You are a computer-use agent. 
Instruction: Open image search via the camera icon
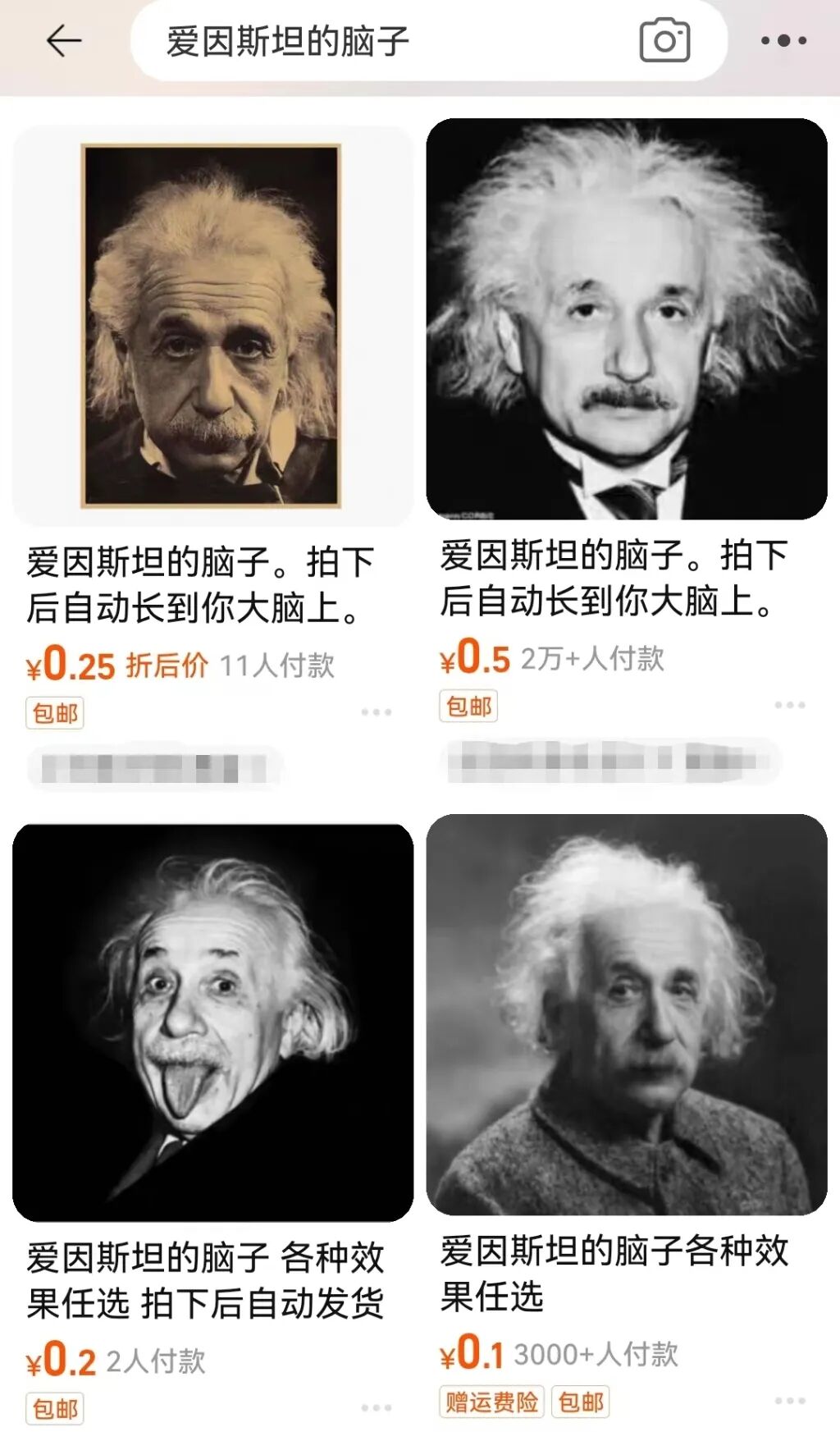click(x=666, y=39)
